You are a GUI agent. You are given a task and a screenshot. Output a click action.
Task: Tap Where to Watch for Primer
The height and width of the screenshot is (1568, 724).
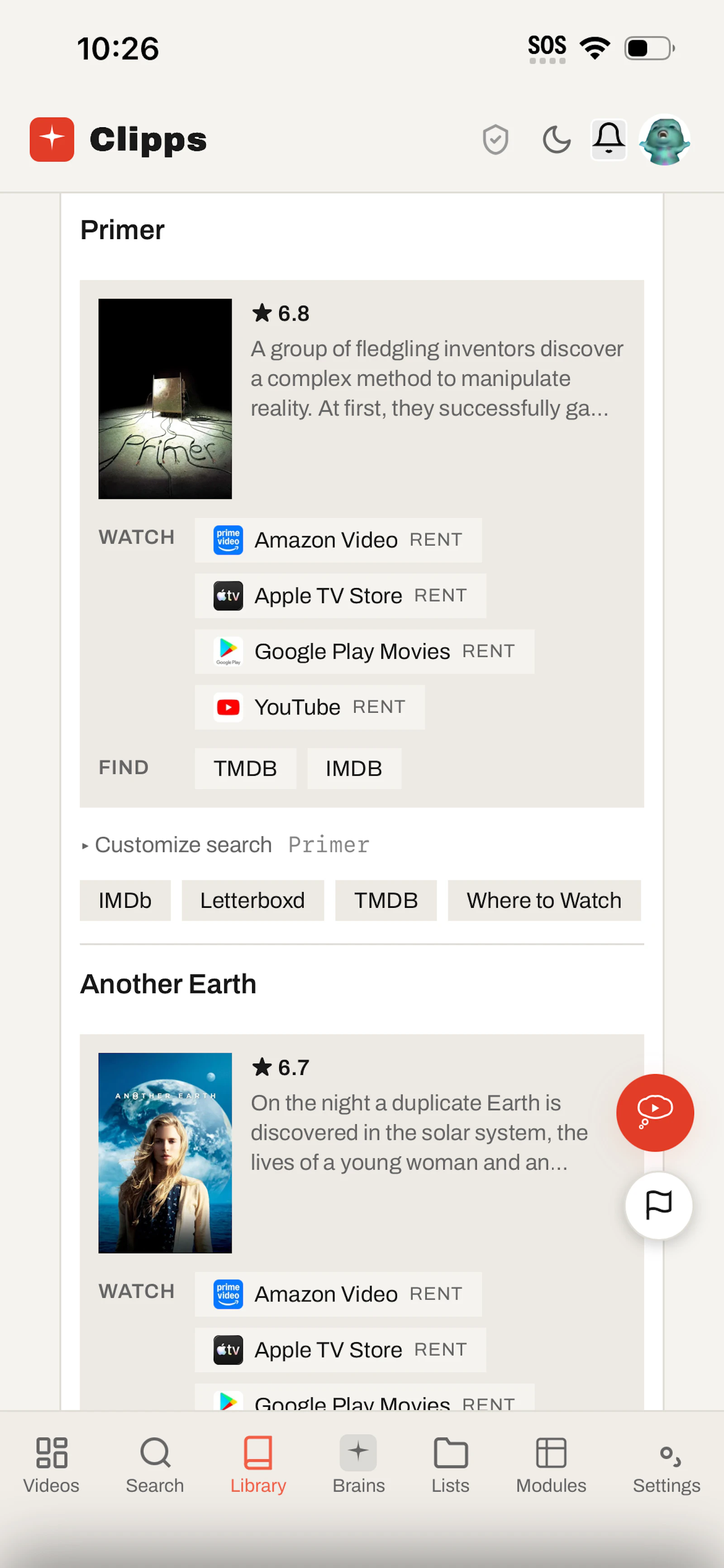click(x=544, y=900)
